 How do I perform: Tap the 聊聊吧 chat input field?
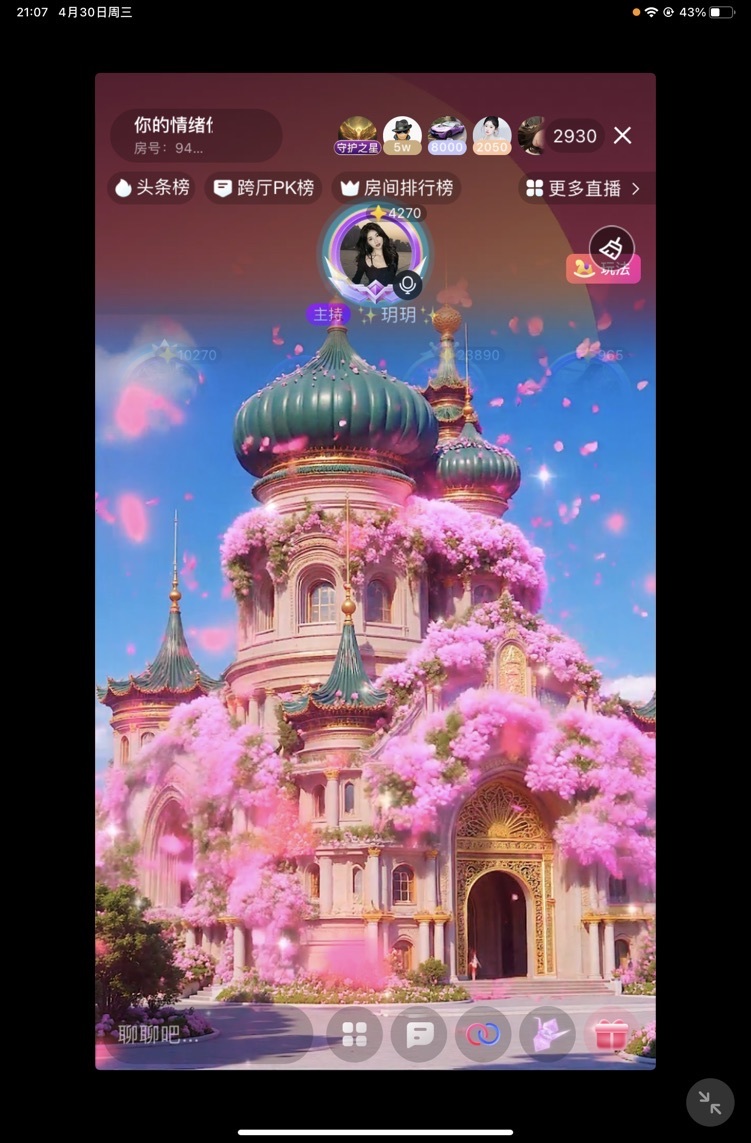(x=200, y=1035)
